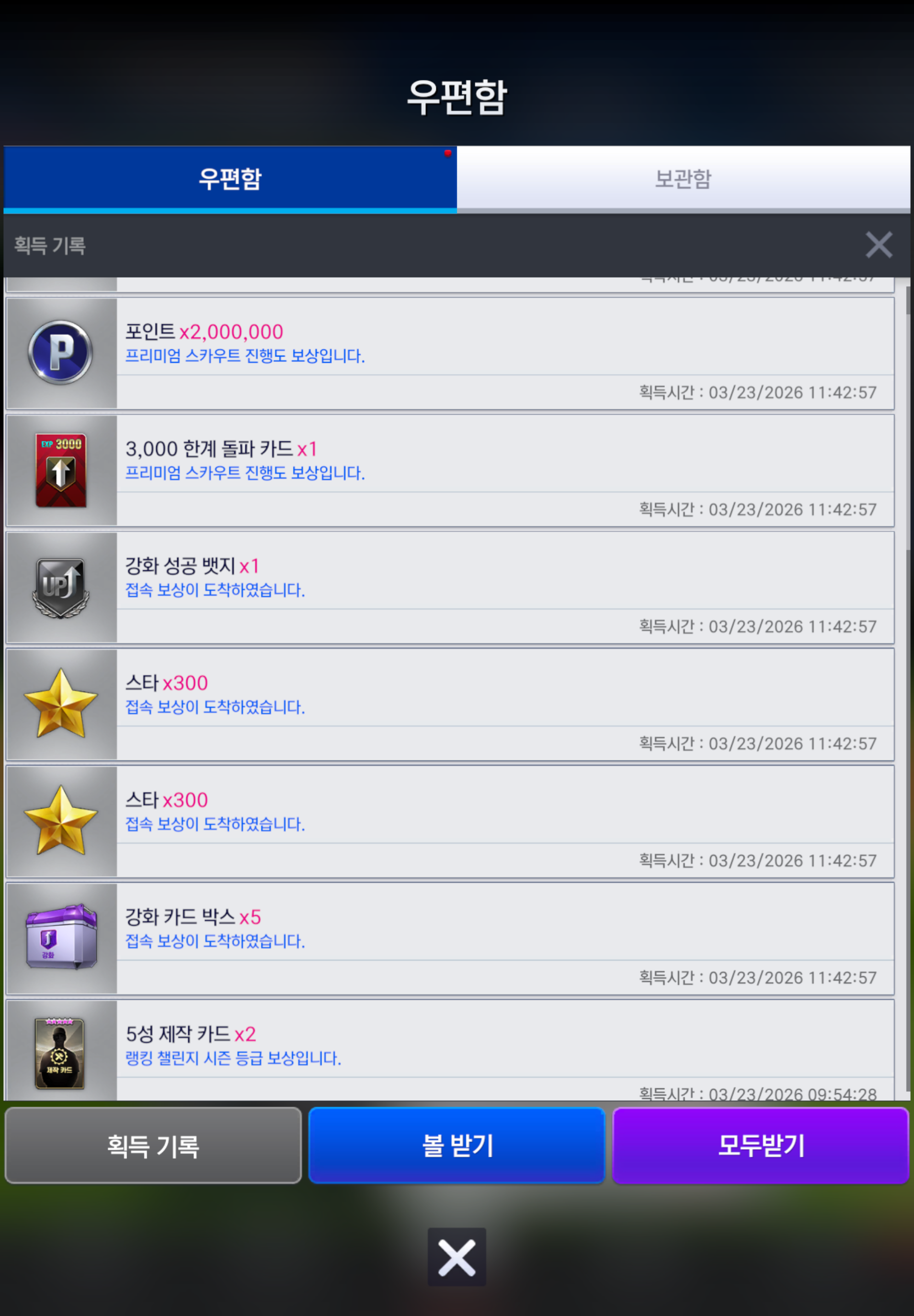The width and height of the screenshot is (914, 1316).
Task: Close the 획득 기록 panel
Action: pos(878,245)
